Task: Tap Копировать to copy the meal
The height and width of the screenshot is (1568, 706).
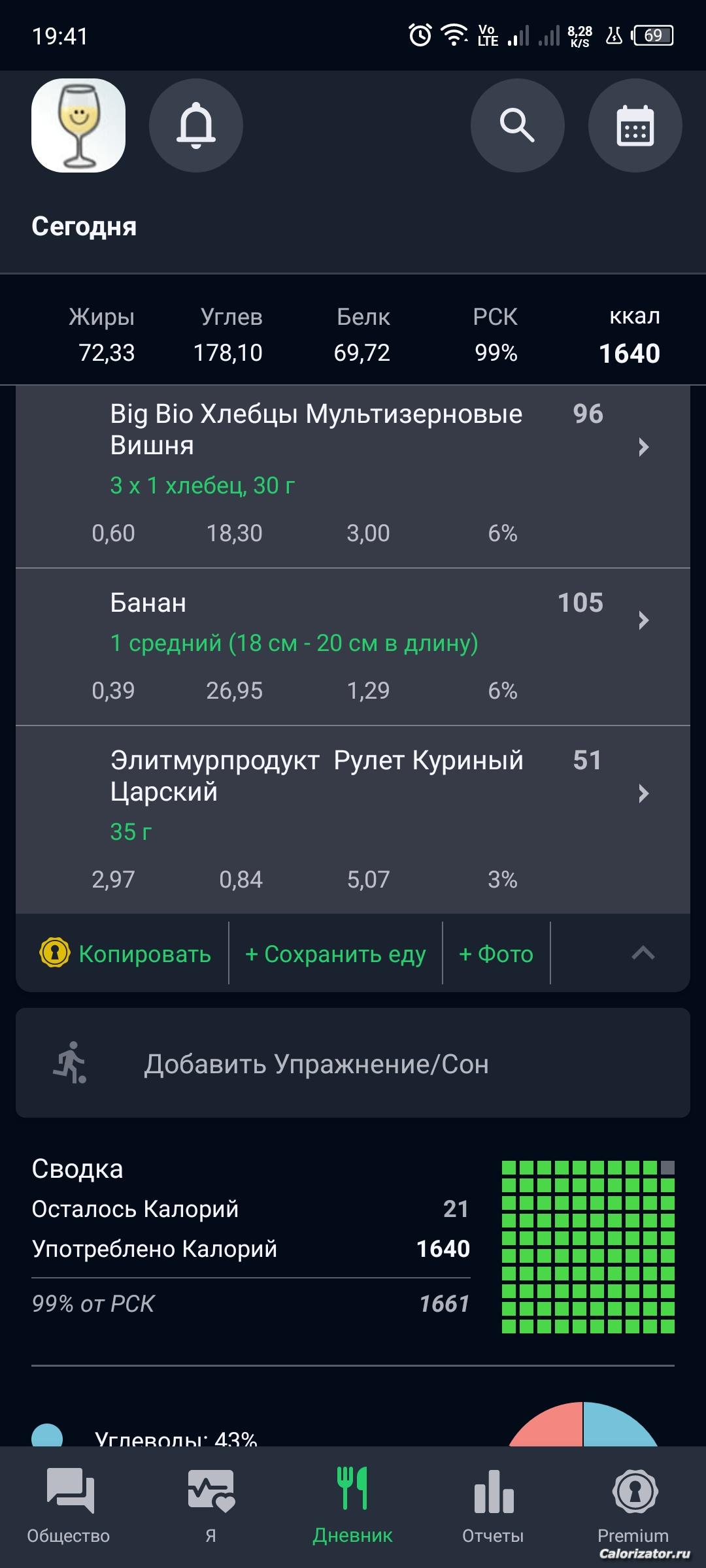Action: [126, 954]
